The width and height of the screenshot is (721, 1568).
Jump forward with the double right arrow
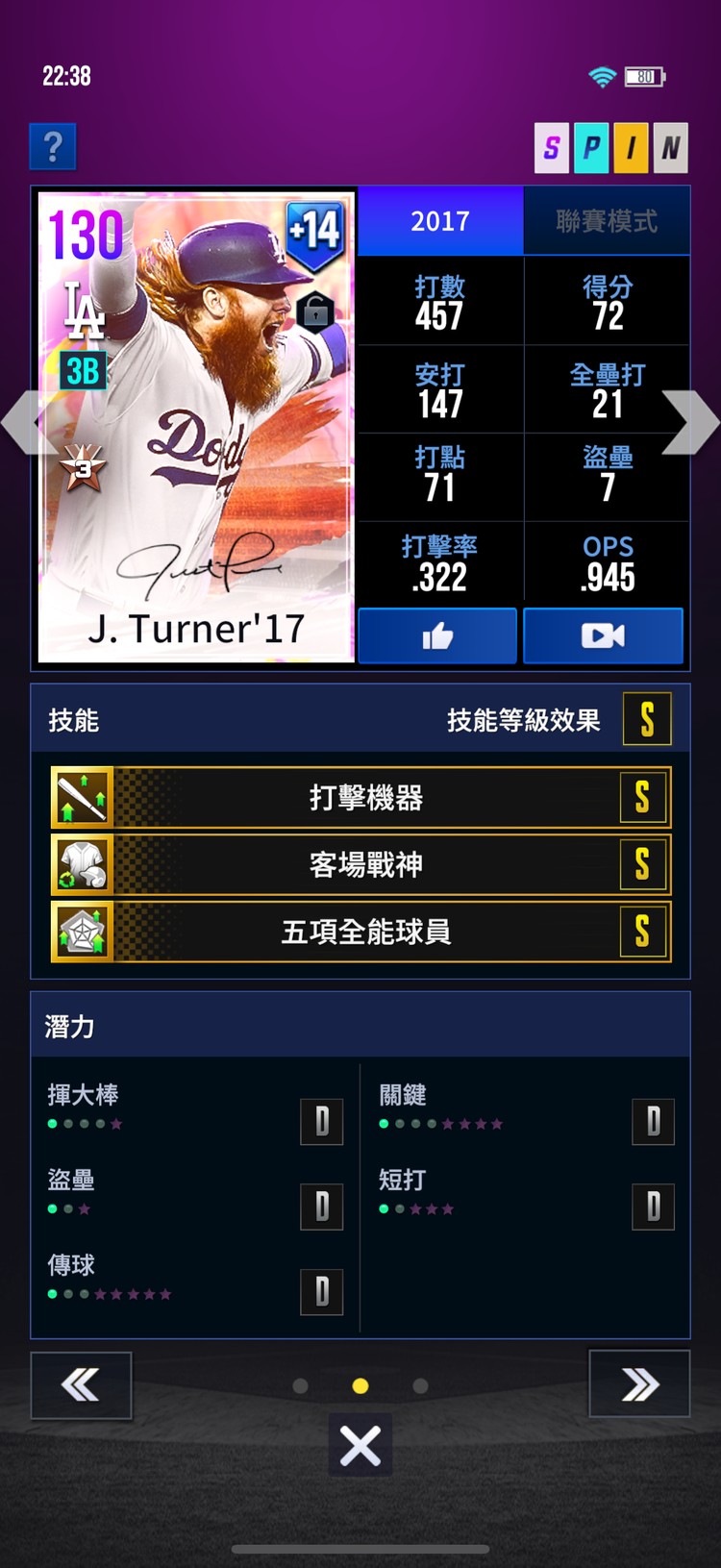point(639,1384)
